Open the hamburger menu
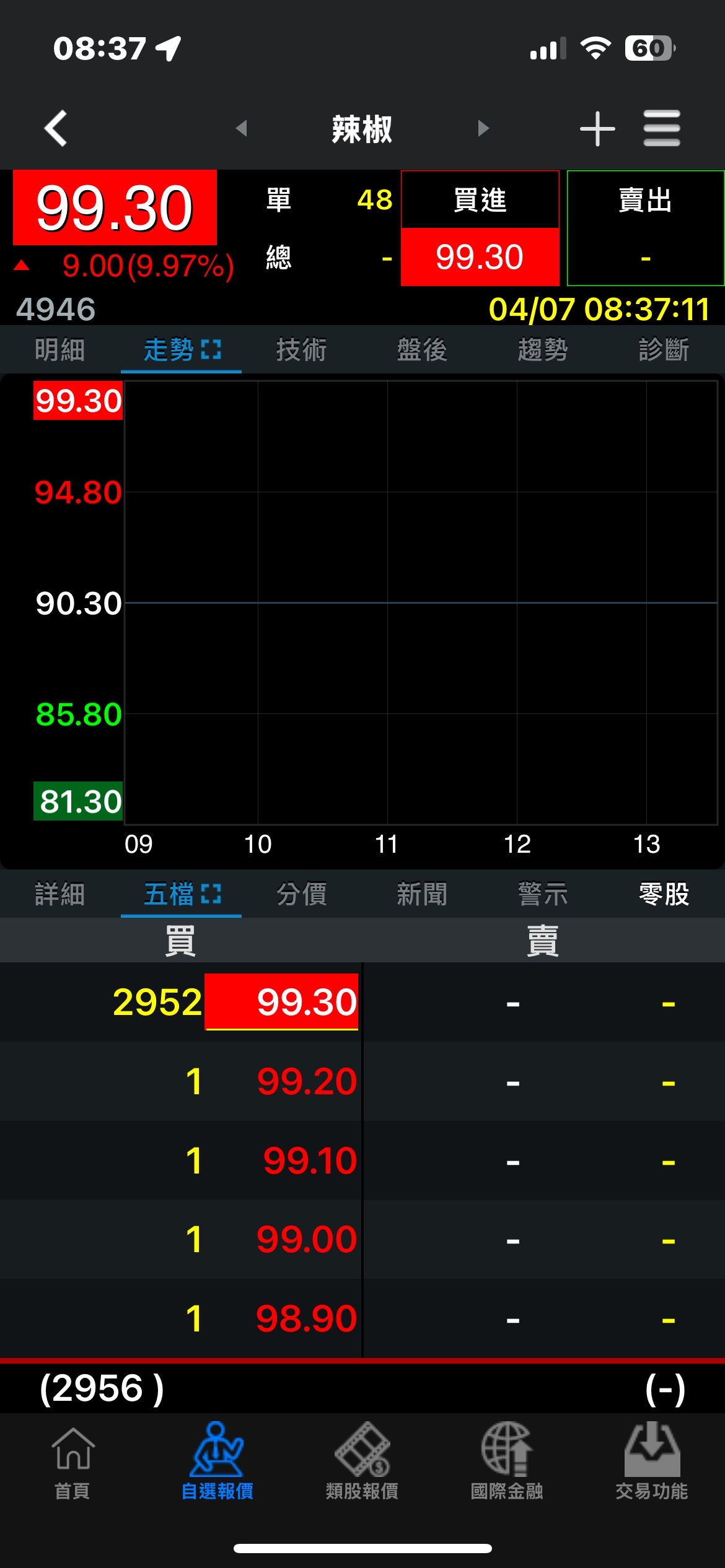The image size is (725, 1568). click(661, 129)
